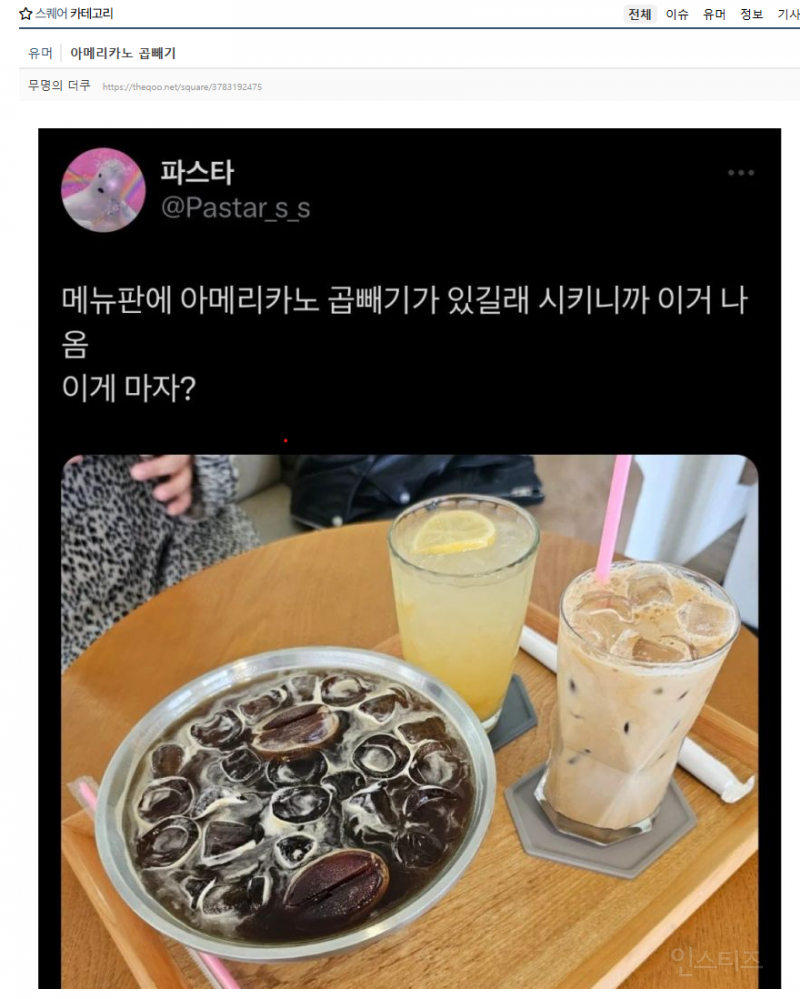Open the theqoo.net post URL
This screenshot has width=800, height=999.
click(182, 87)
